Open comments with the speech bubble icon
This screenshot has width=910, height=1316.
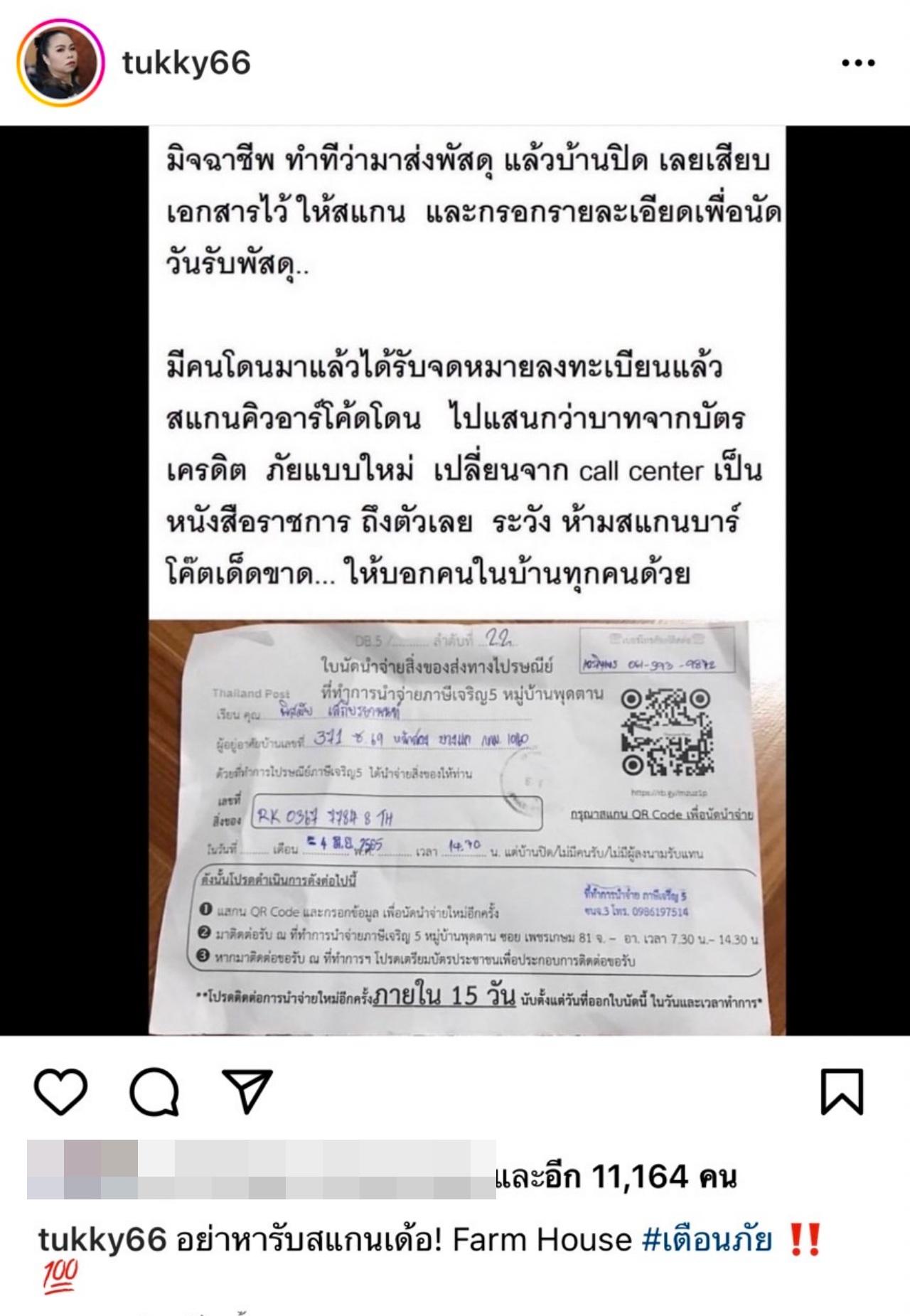[x=154, y=1091]
